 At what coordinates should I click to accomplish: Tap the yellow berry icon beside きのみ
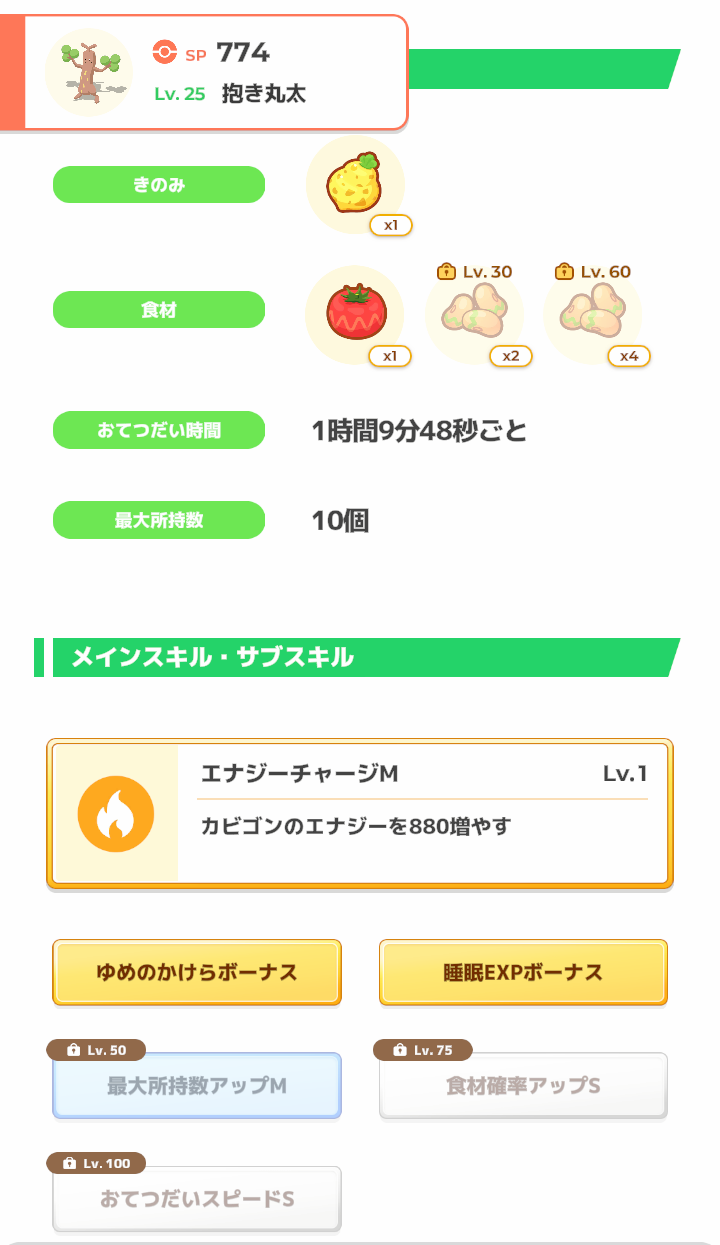tap(355, 186)
